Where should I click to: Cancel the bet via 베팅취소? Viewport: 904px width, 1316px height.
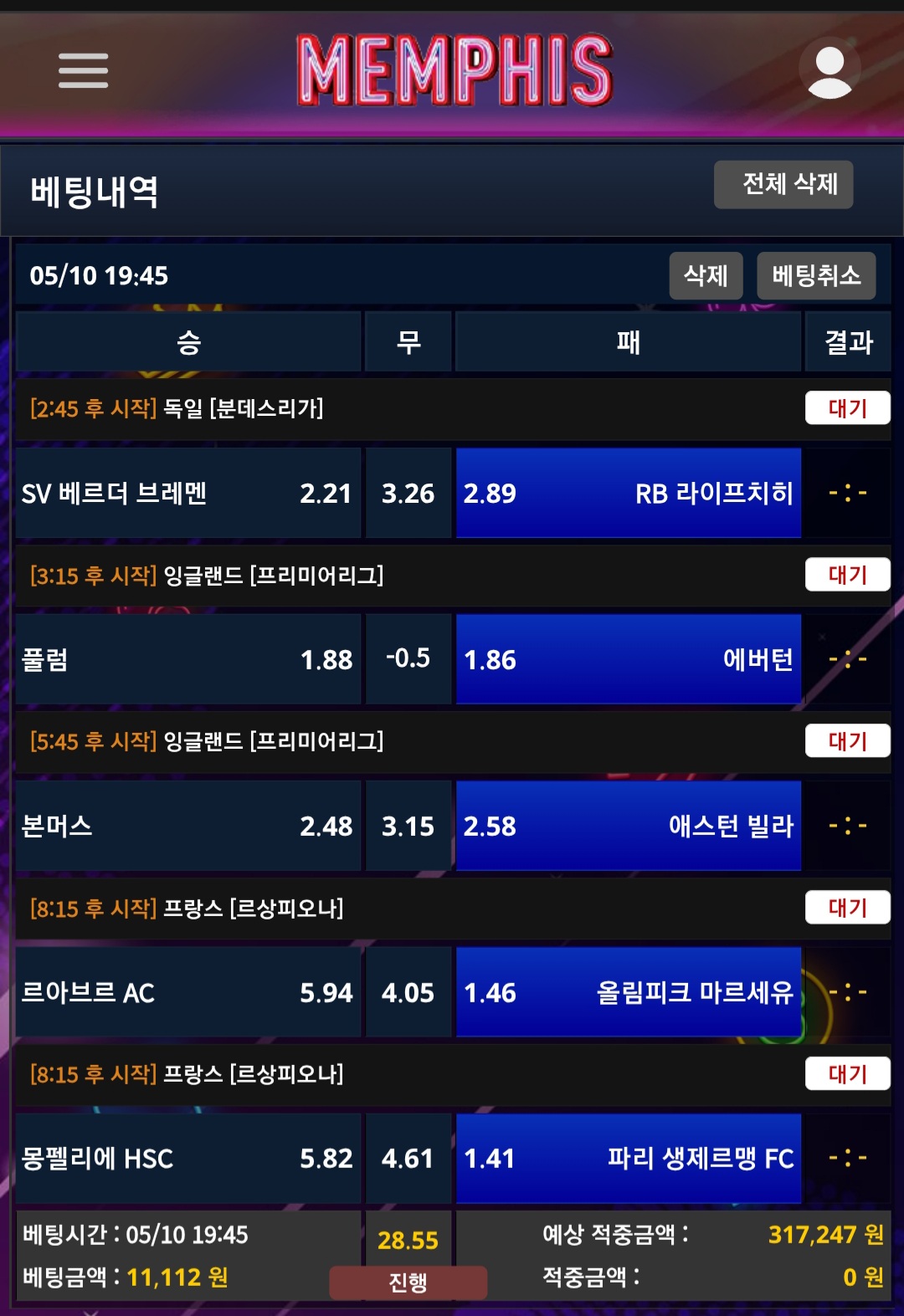tap(816, 275)
